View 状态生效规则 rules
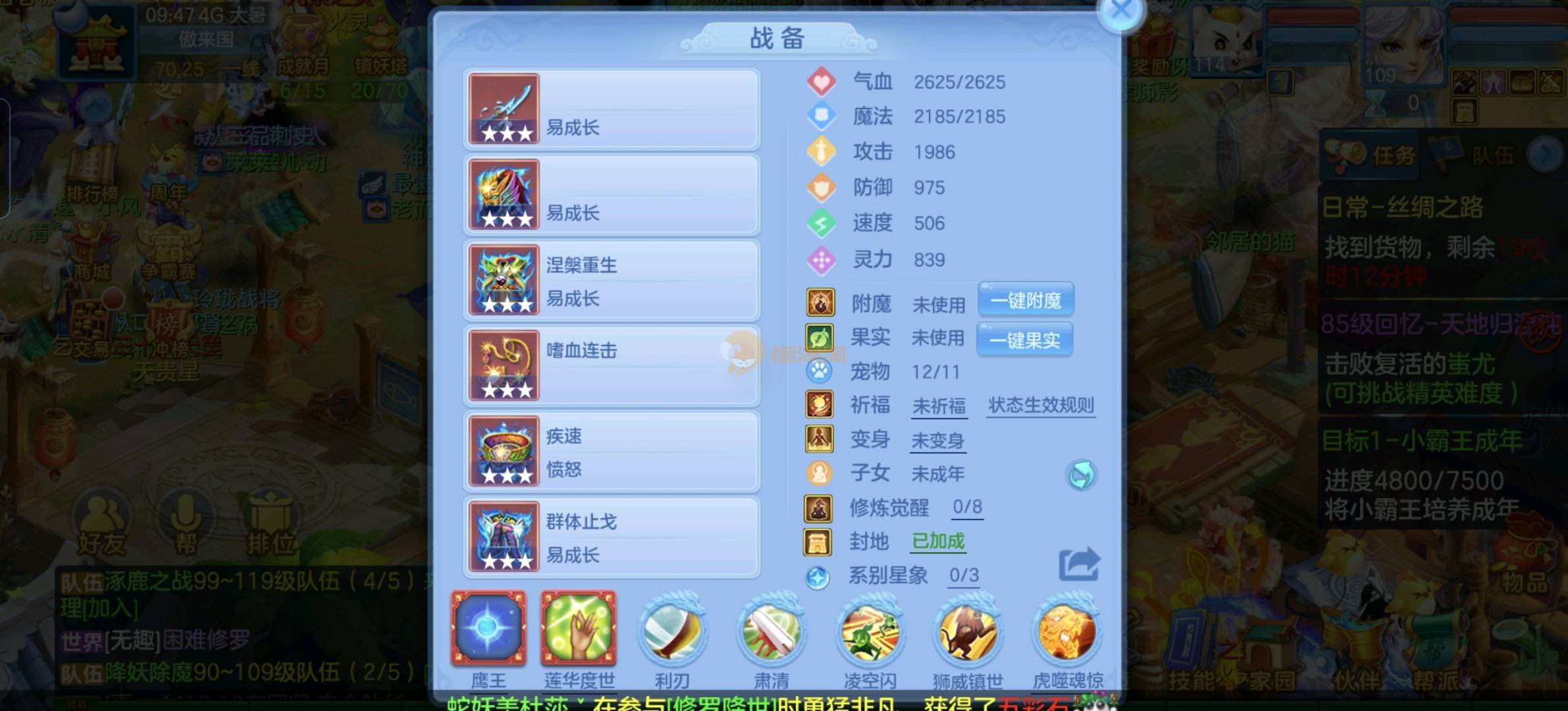Viewport: 1568px width, 711px height. pos(1041,405)
